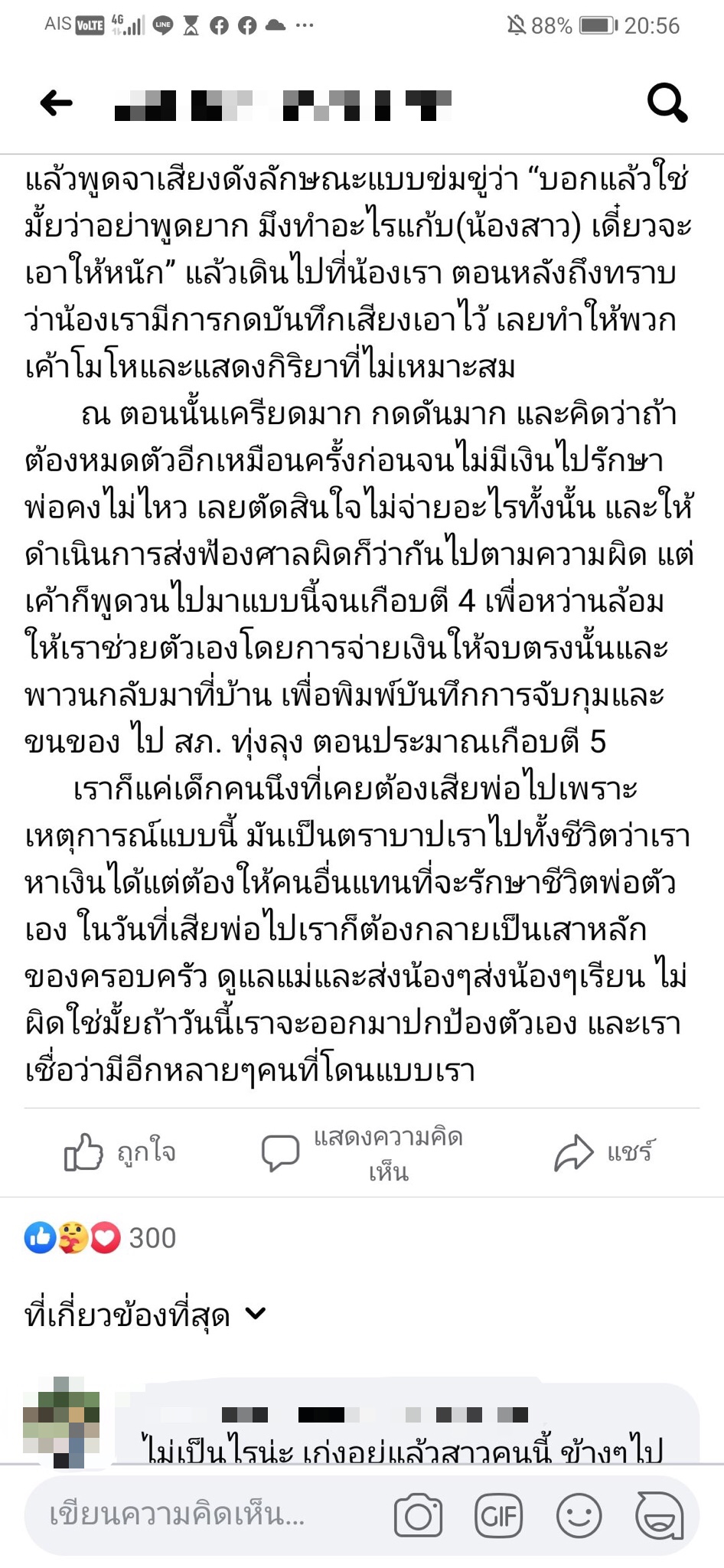
Task: Open the emoji smiley picker
Action: click(x=579, y=1514)
